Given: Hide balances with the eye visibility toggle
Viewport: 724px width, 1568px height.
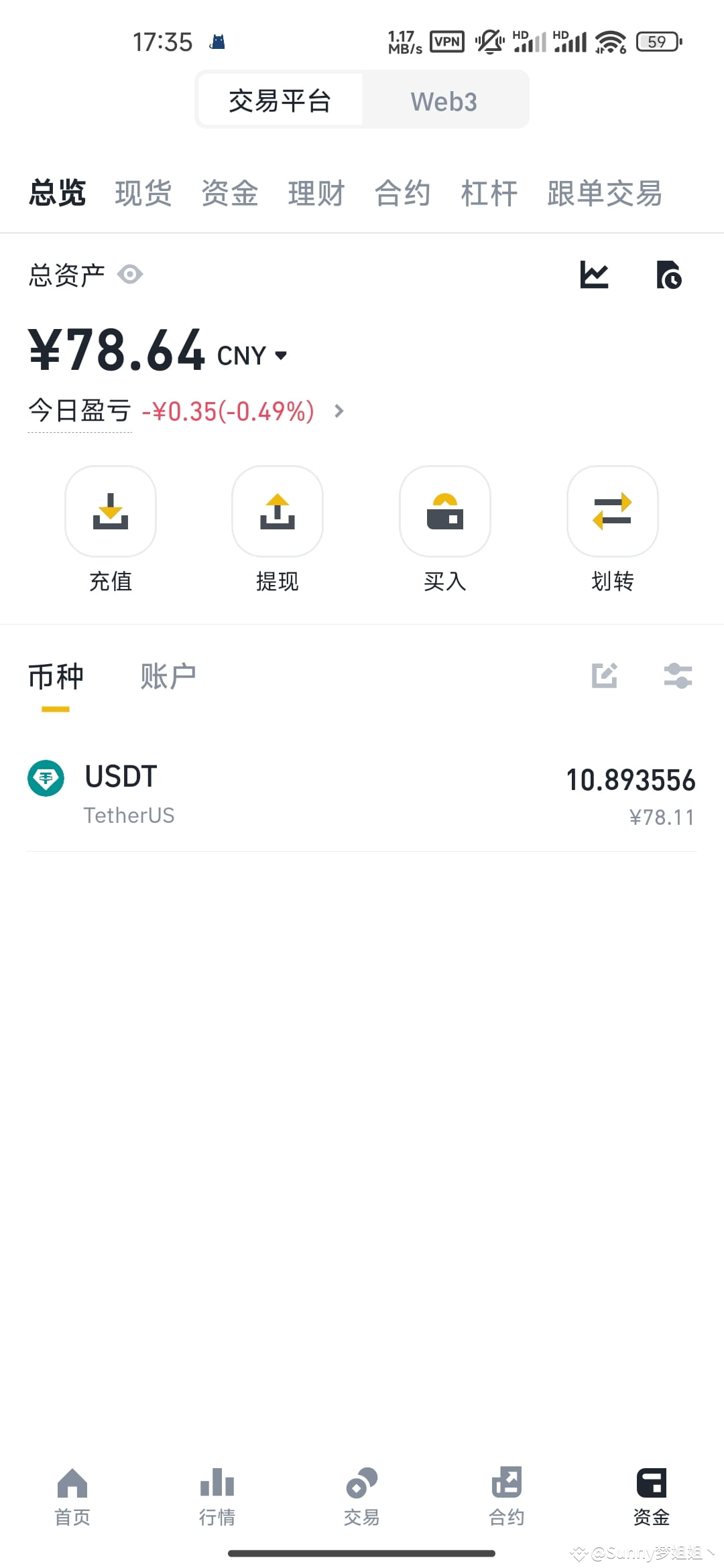Looking at the screenshot, I should pos(129,275).
